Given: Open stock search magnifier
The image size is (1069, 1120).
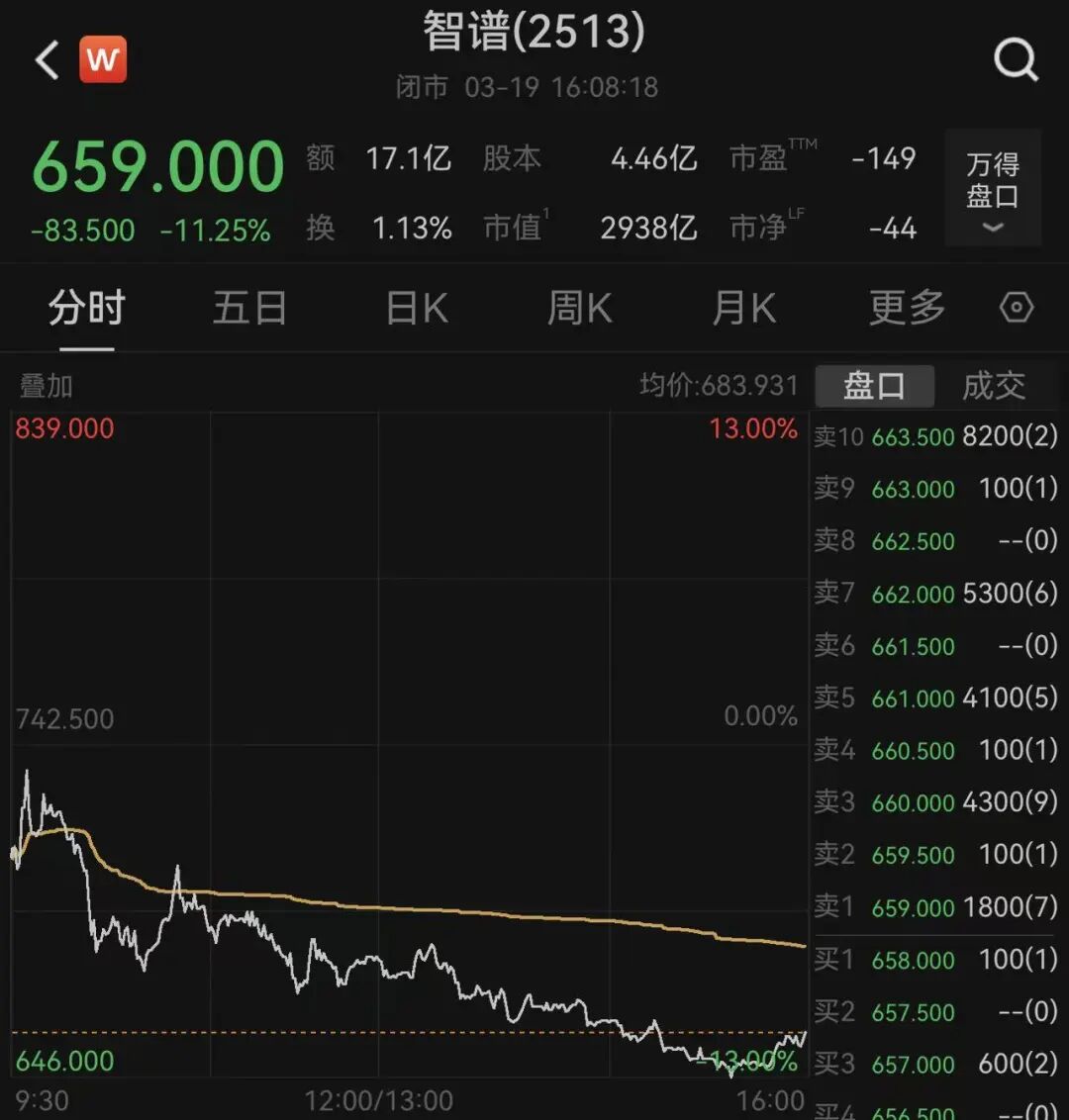Looking at the screenshot, I should 1016,61.
